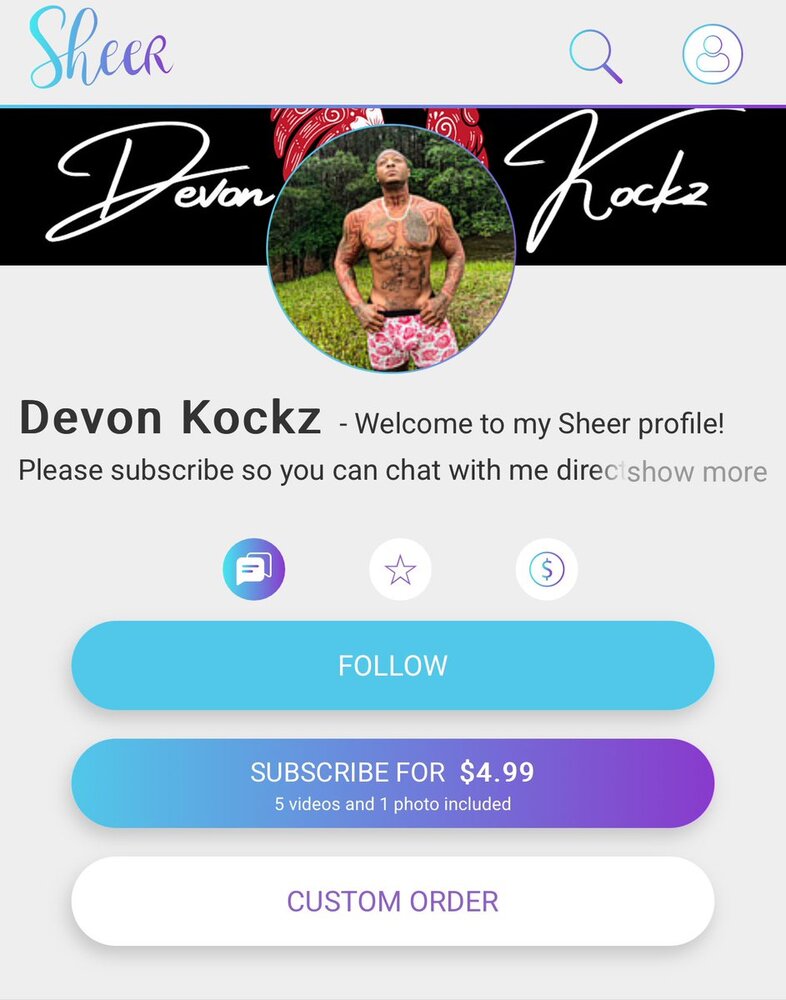Go to Sheer home via logo
The height and width of the screenshot is (1000, 786).
(101, 48)
